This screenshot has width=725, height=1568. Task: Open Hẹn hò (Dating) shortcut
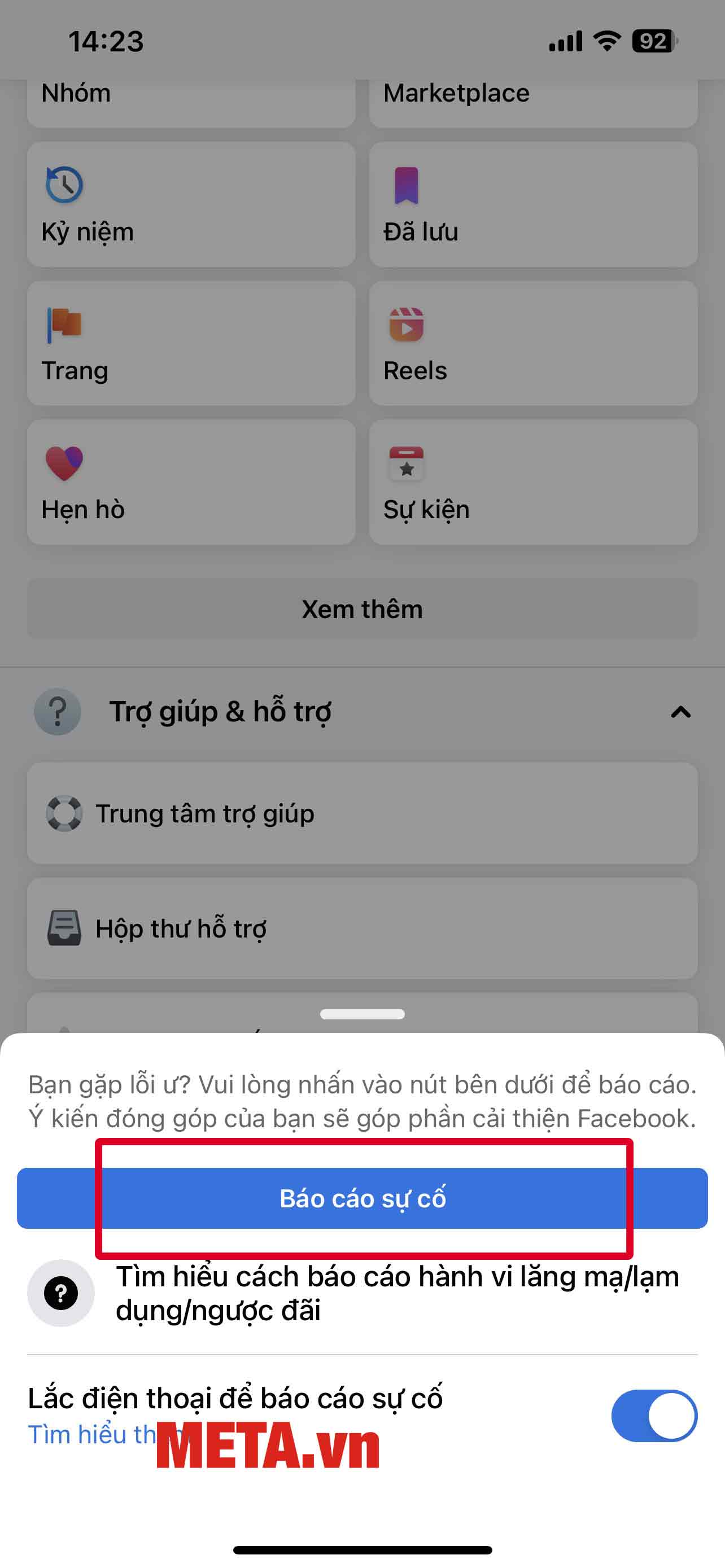coord(192,481)
